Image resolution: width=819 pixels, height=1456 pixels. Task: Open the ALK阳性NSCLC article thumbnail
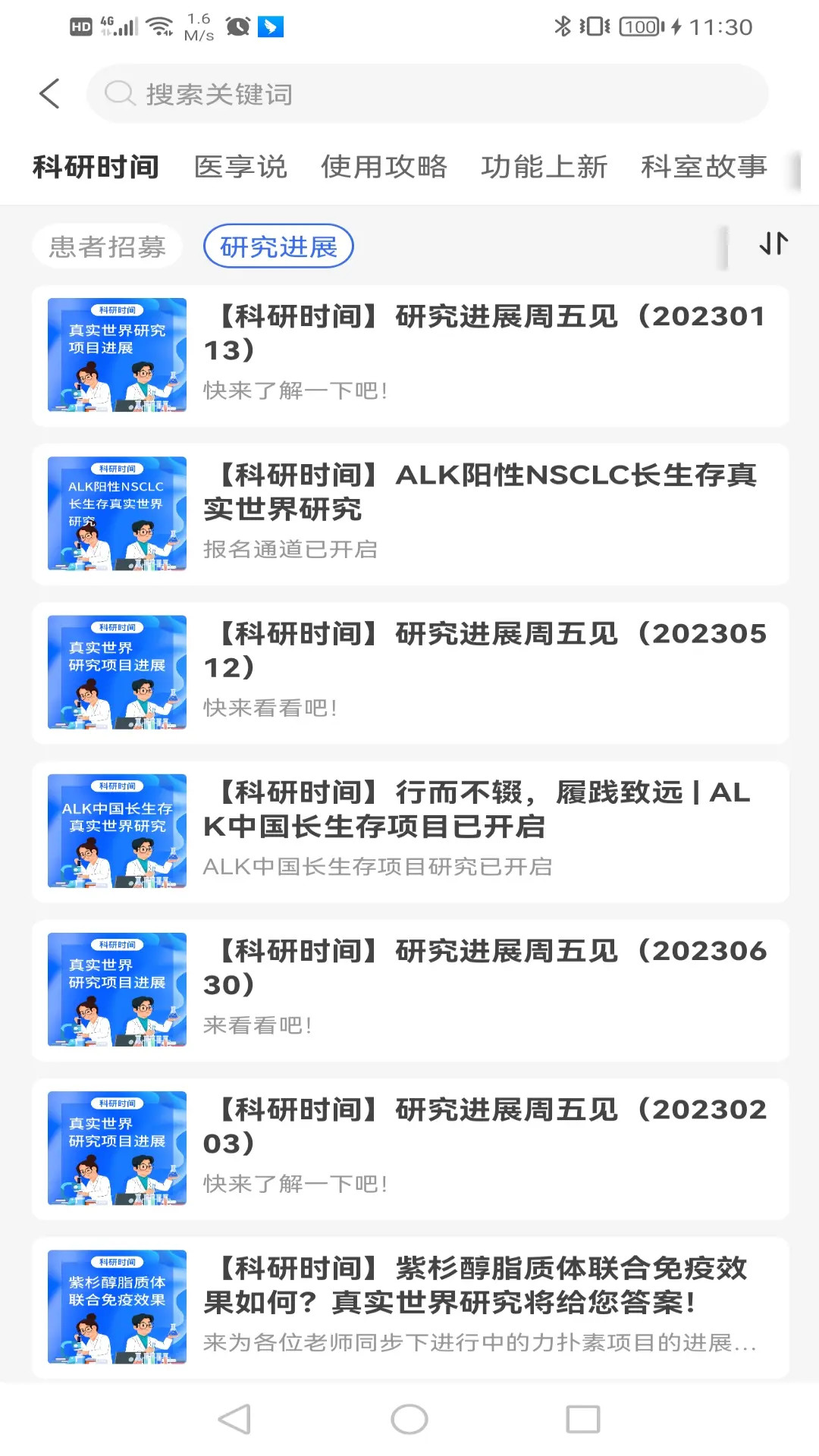pos(115,513)
